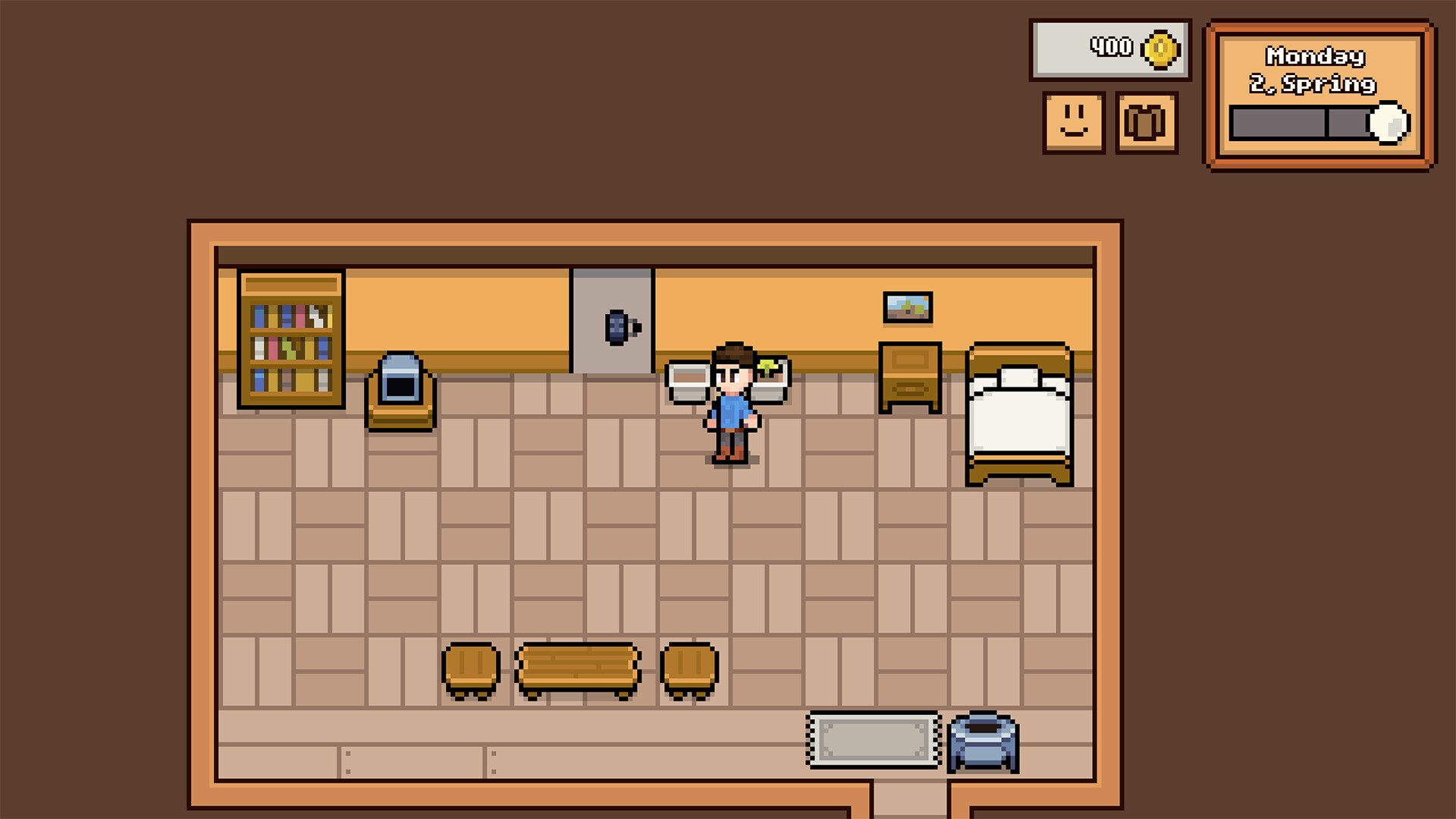Open the backpack inventory button
1456x819 pixels.
[1146, 122]
